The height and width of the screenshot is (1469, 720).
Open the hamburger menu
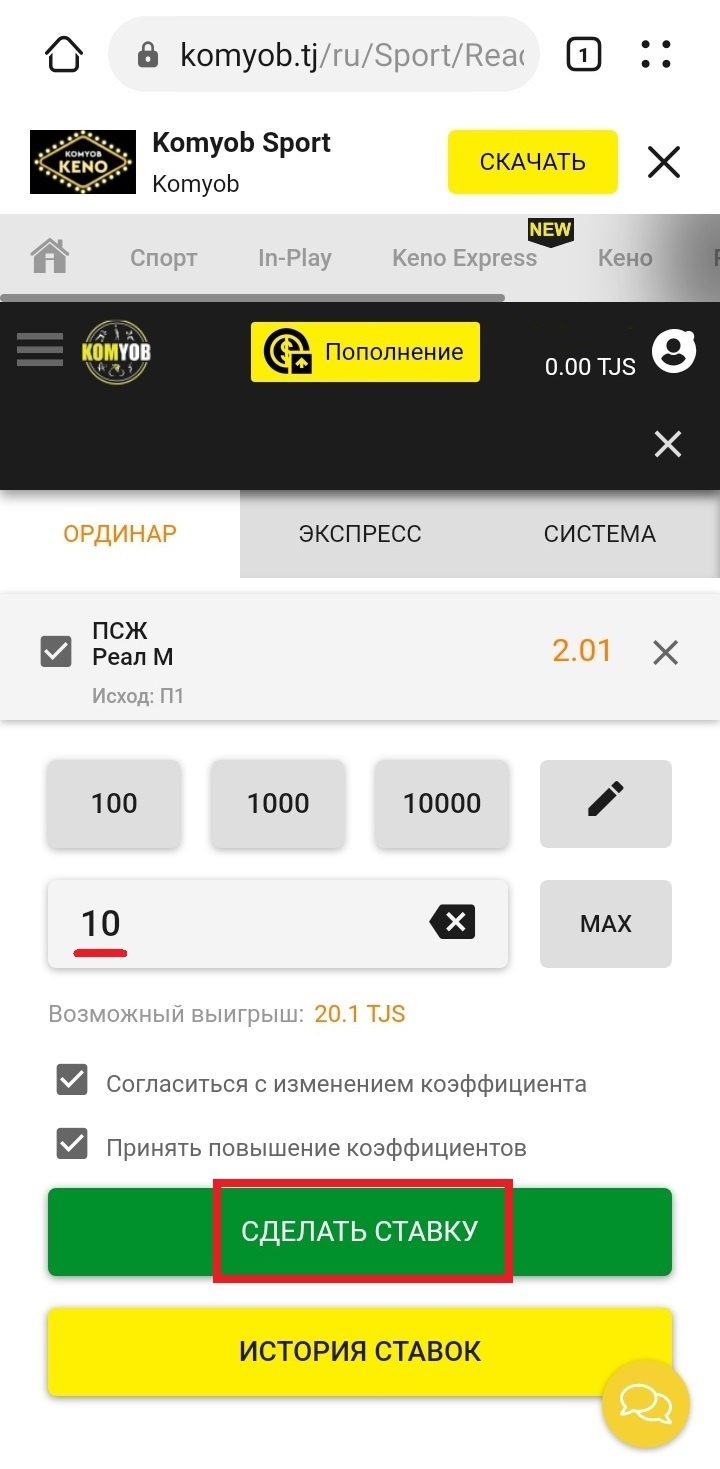pyautogui.click(x=40, y=350)
